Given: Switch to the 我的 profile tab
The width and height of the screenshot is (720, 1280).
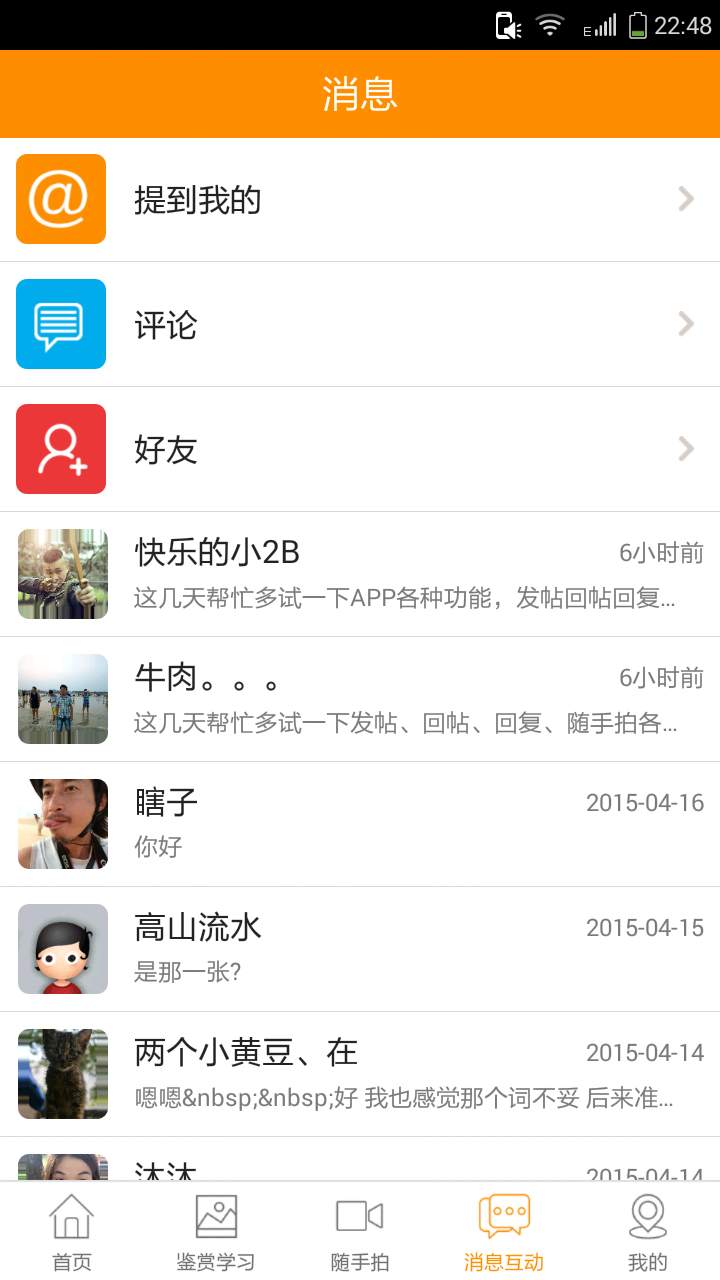Looking at the screenshot, I should tap(648, 1232).
